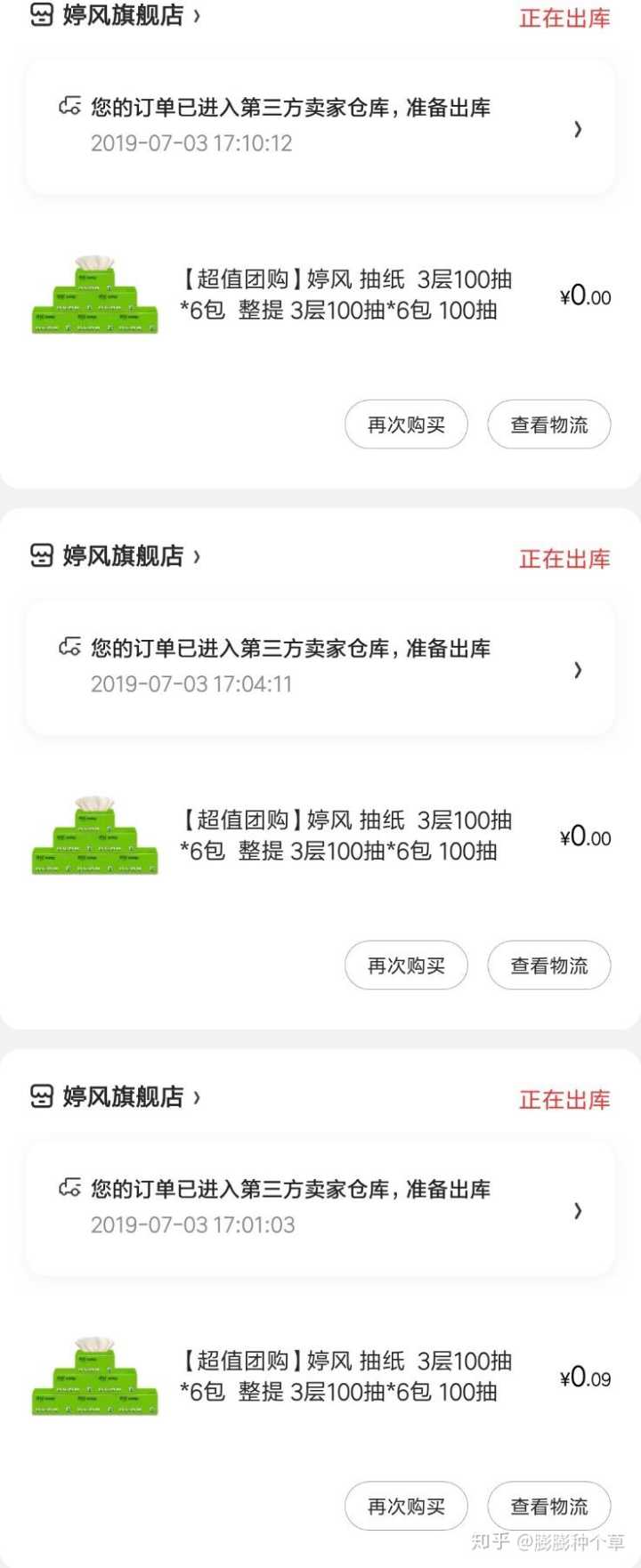Open the logistics status row timestamped 17:01:03
This screenshot has width=641, height=1568.
[319, 1207]
